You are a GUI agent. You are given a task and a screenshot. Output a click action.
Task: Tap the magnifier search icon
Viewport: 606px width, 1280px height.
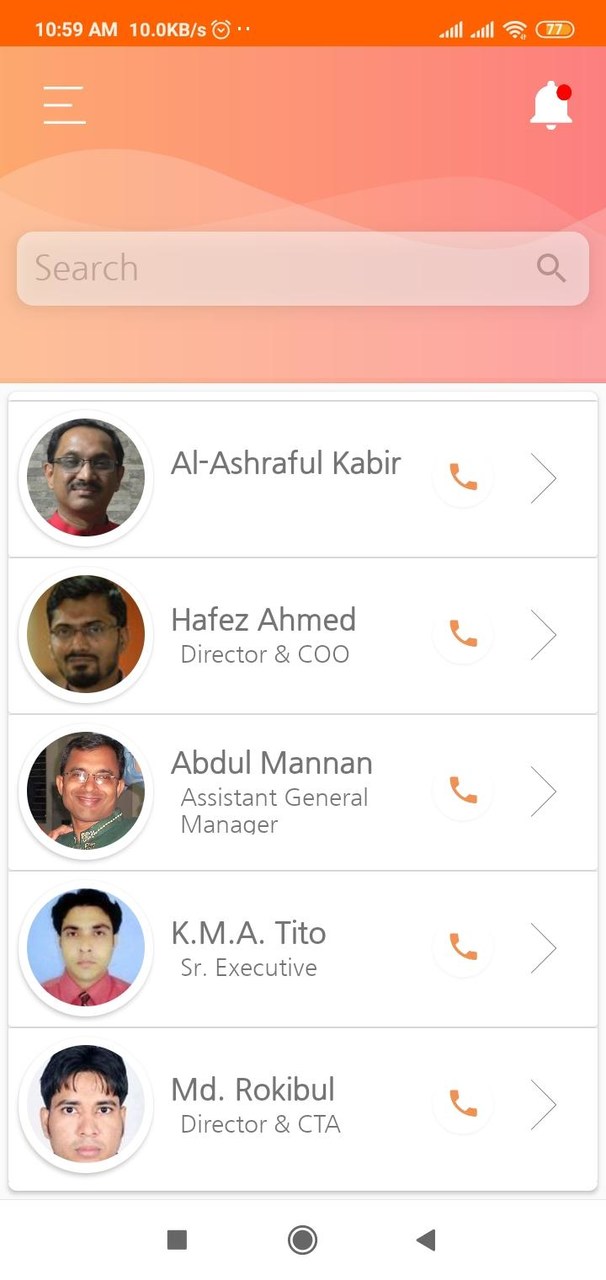coord(551,268)
